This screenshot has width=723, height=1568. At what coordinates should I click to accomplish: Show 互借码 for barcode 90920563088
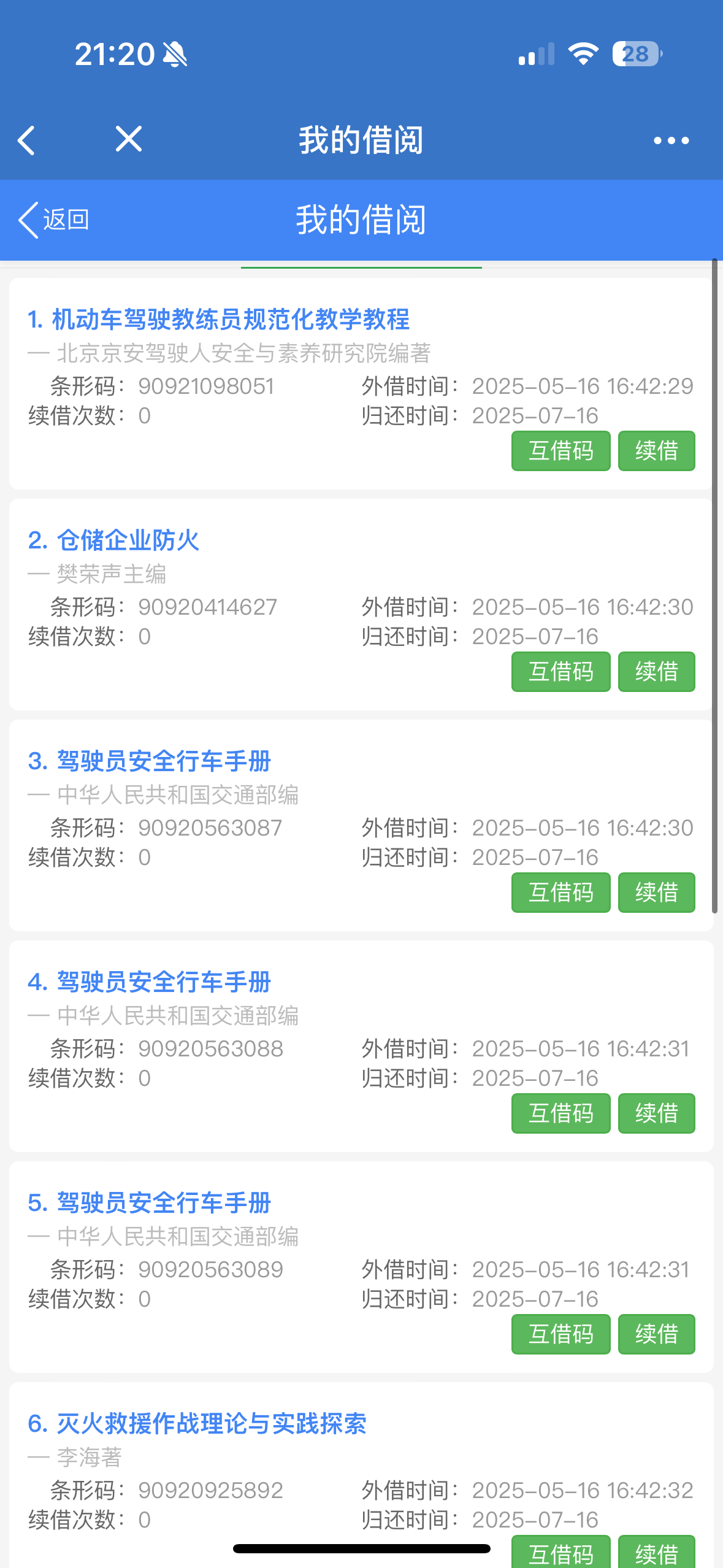click(560, 1113)
